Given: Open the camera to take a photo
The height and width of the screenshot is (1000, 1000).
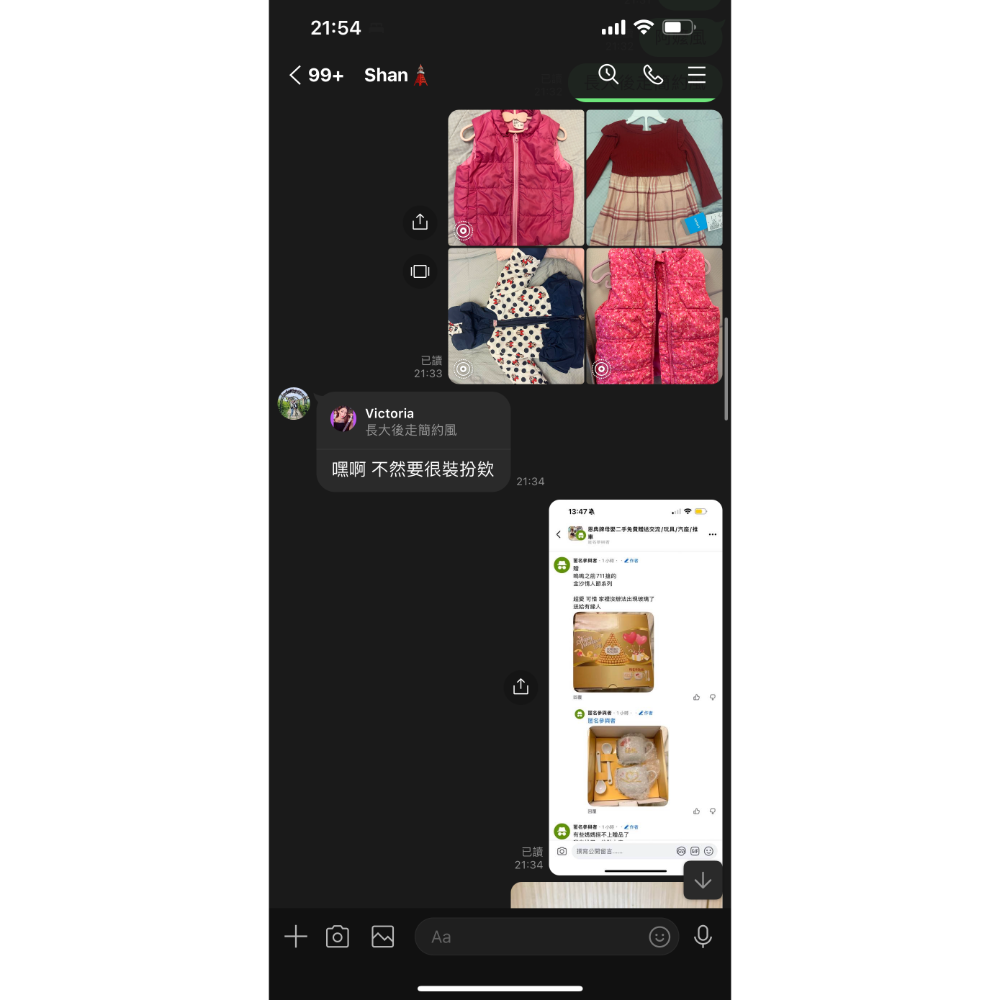Looking at the screenshot, I should (338, 936).
